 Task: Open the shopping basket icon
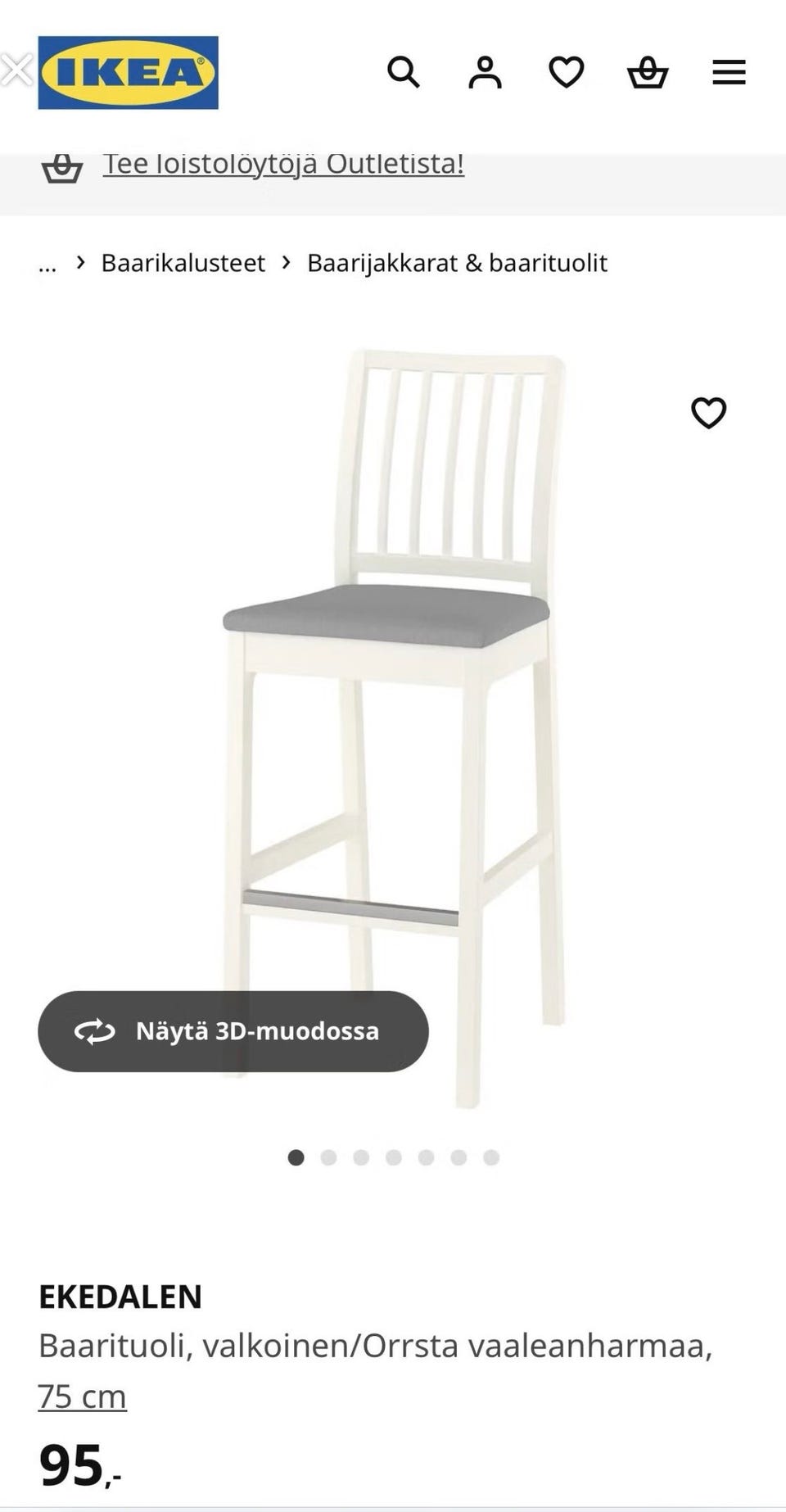[648, 72]
